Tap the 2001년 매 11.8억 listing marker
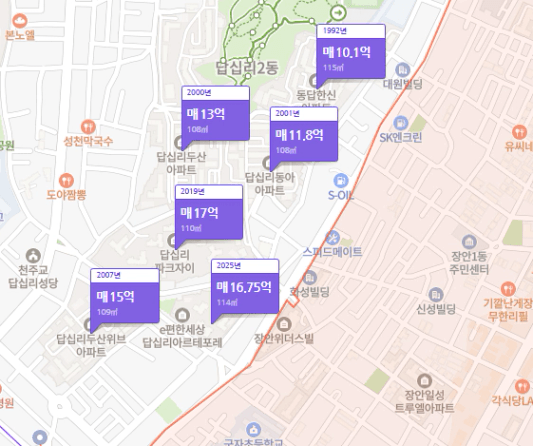The width and height of the screenshot is (533, 446). (304, 134)
